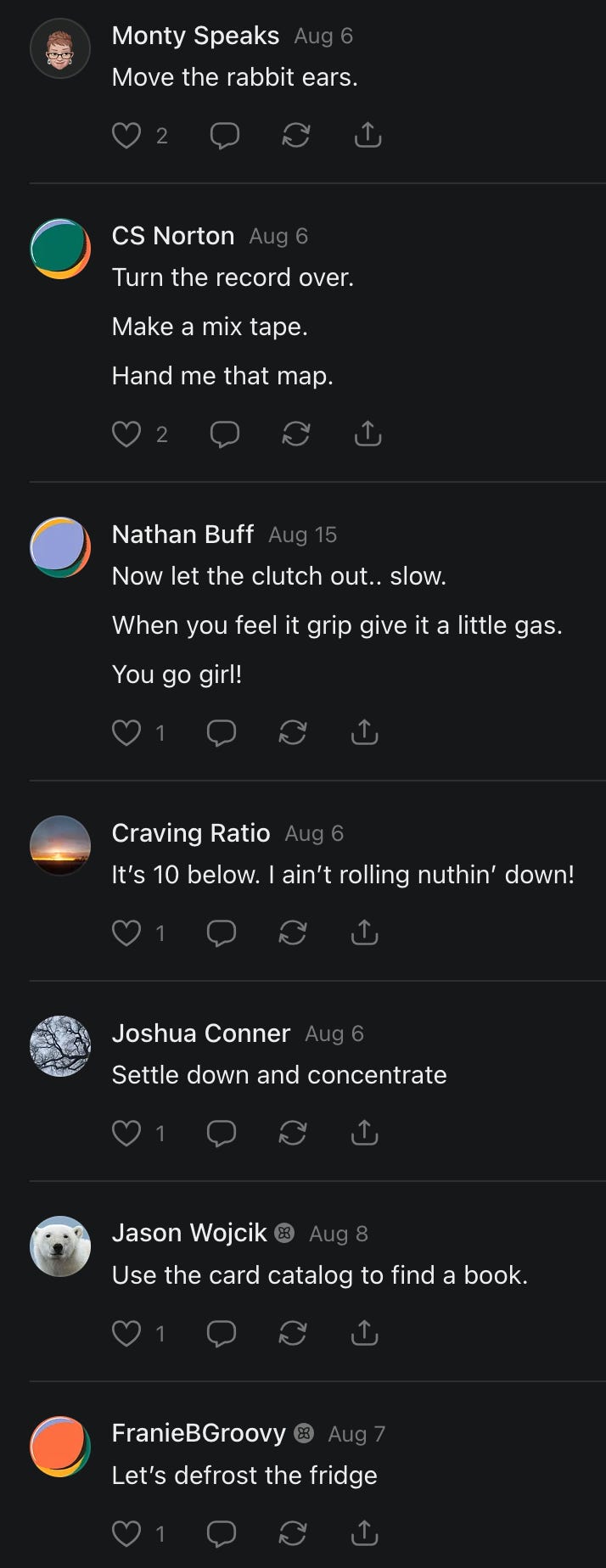View Nathan Buff's profile
This screenshot has width=606, height=1568.
click(182, 535)
